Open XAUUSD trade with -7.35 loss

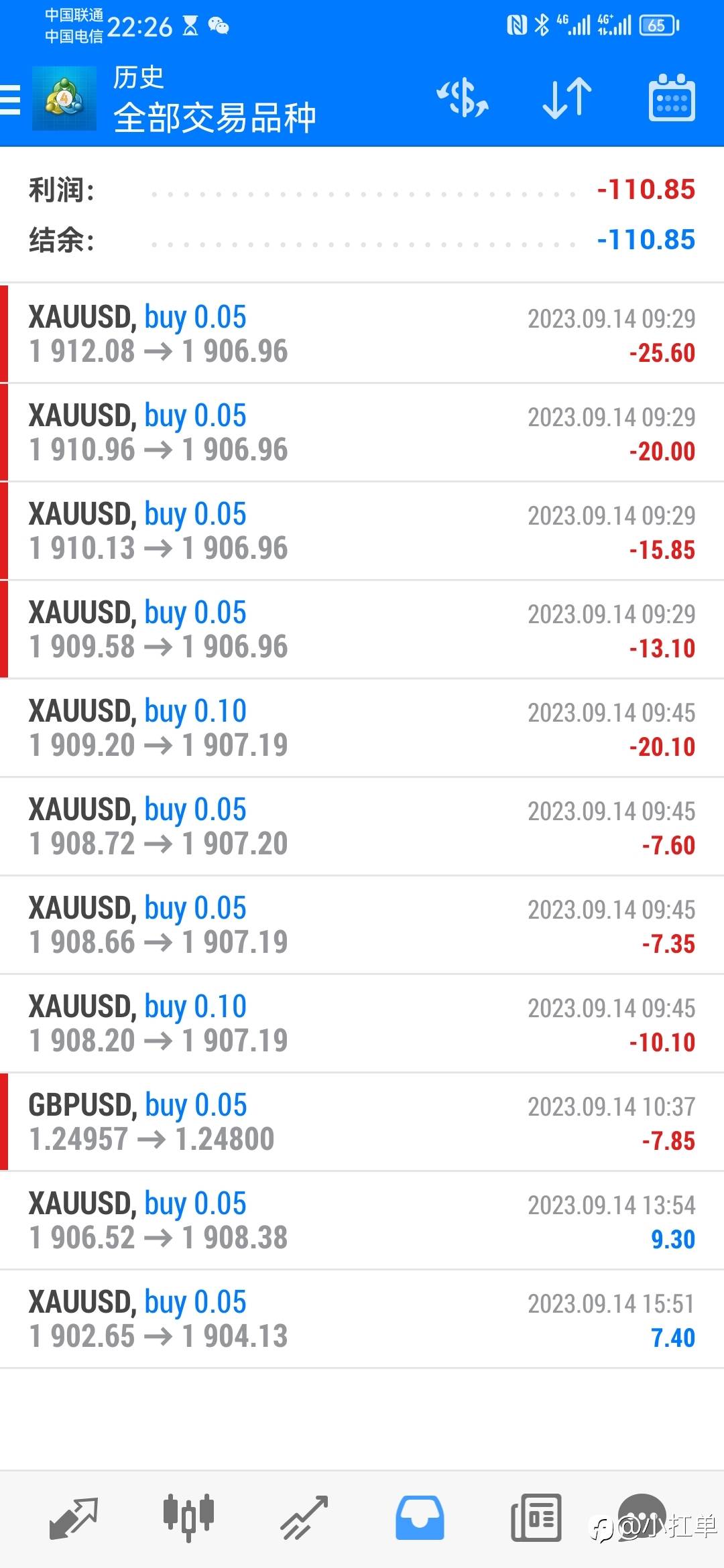pyautogui.click(x=362, y=925)
